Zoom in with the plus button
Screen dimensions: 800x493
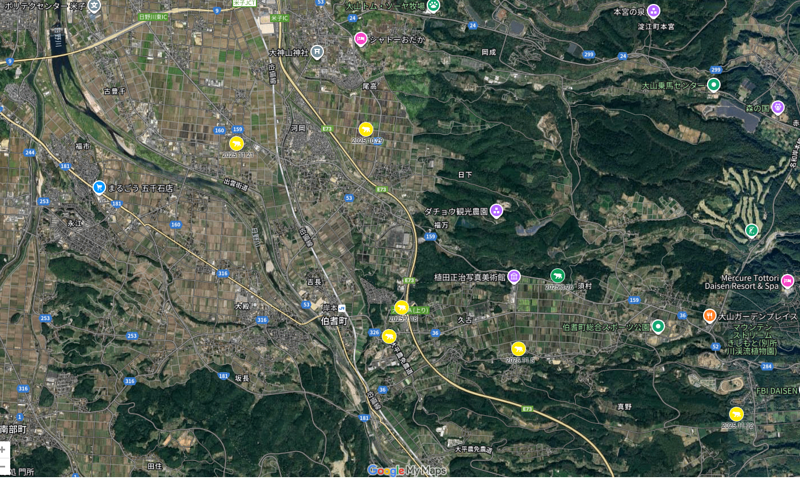click(4, 449)
